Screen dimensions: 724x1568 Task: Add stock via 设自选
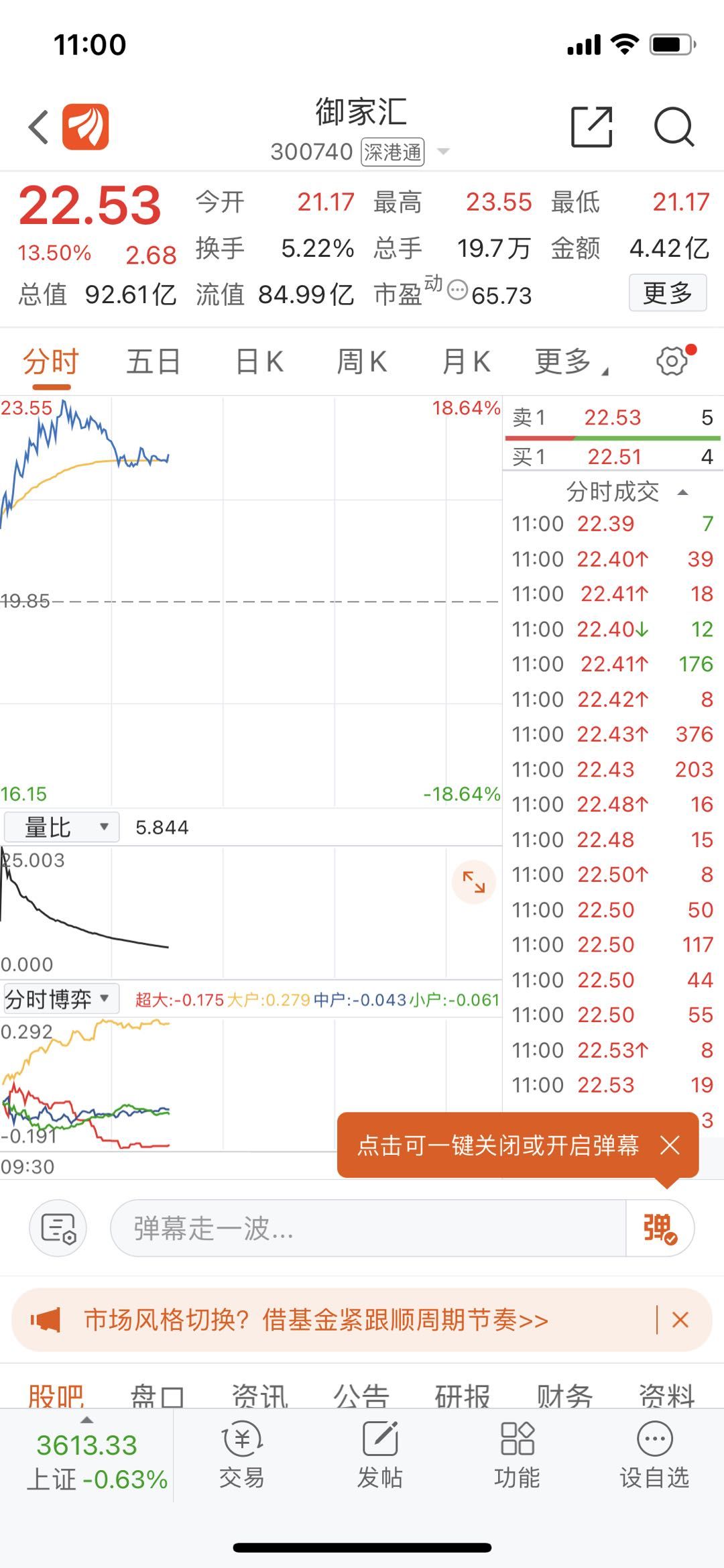pos(654,1454)
